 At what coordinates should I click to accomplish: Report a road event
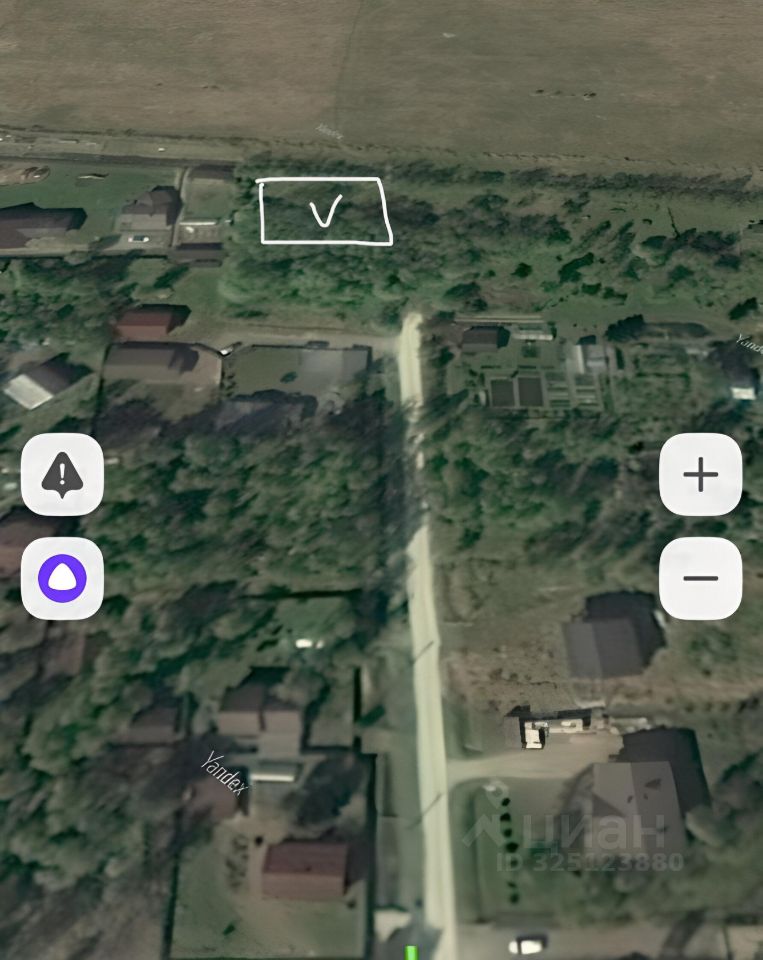(62, 475)
